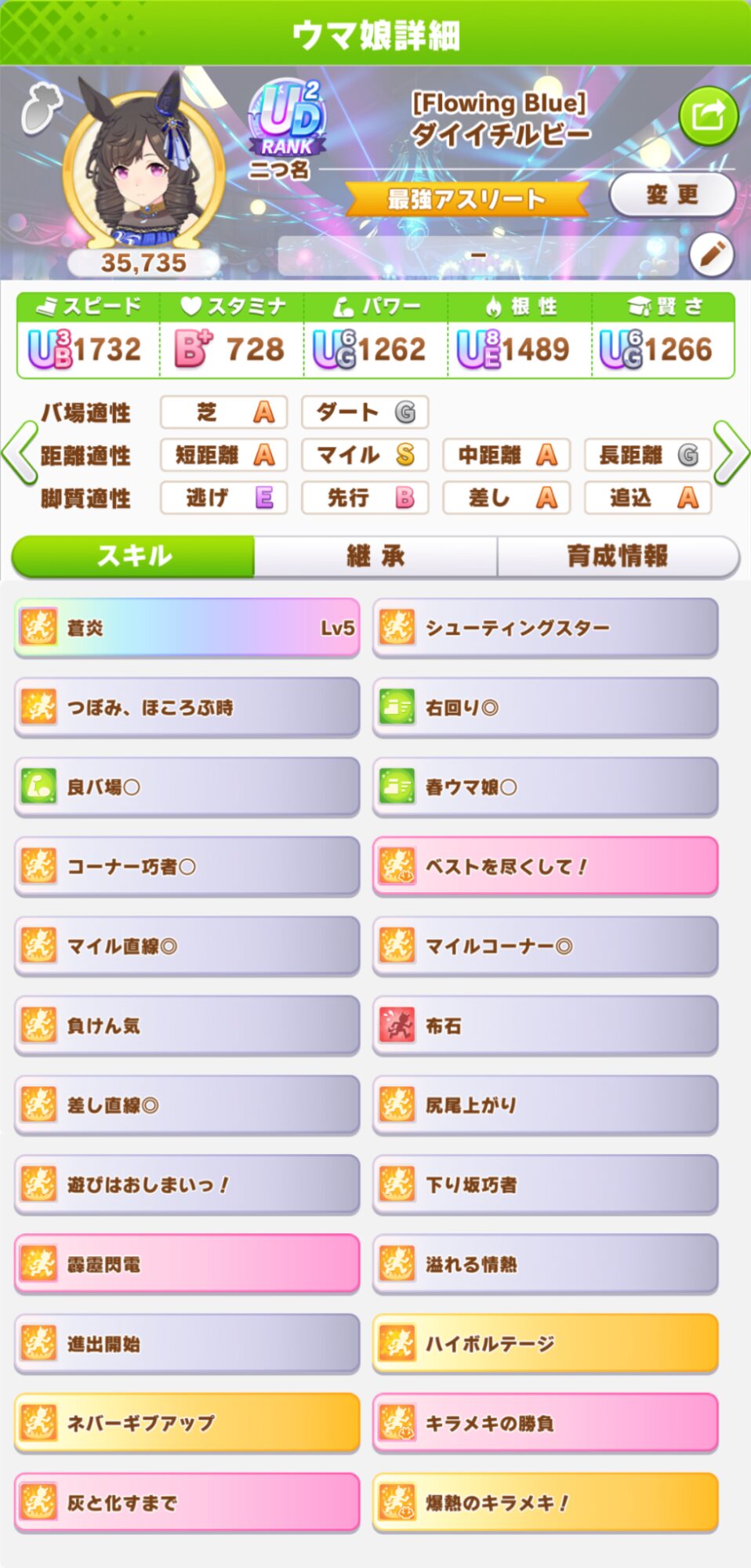
Task: Tap the pencil icon to edit memo
Action: coord(711,255)
